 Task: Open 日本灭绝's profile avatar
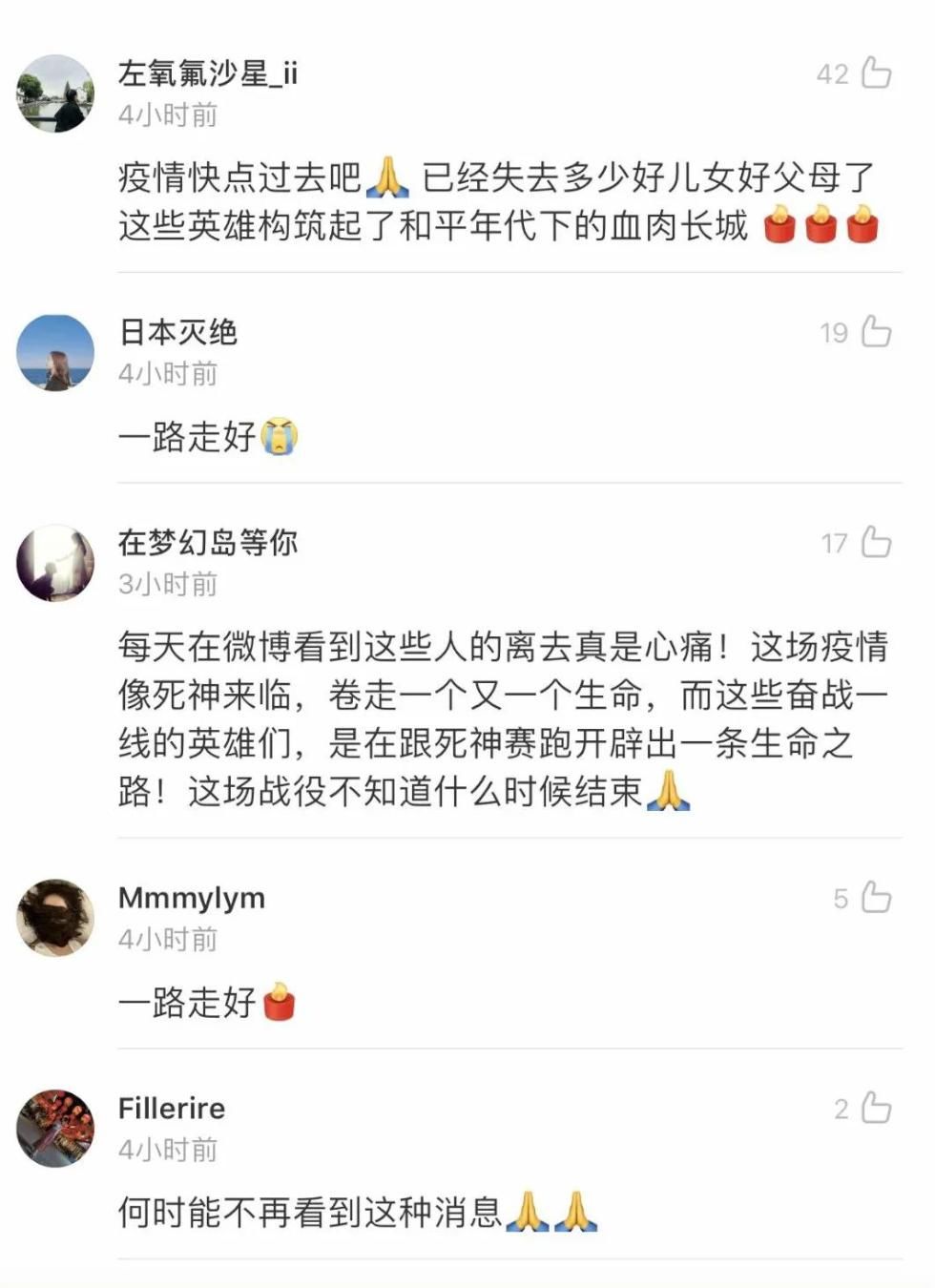(x=54, y=352)
